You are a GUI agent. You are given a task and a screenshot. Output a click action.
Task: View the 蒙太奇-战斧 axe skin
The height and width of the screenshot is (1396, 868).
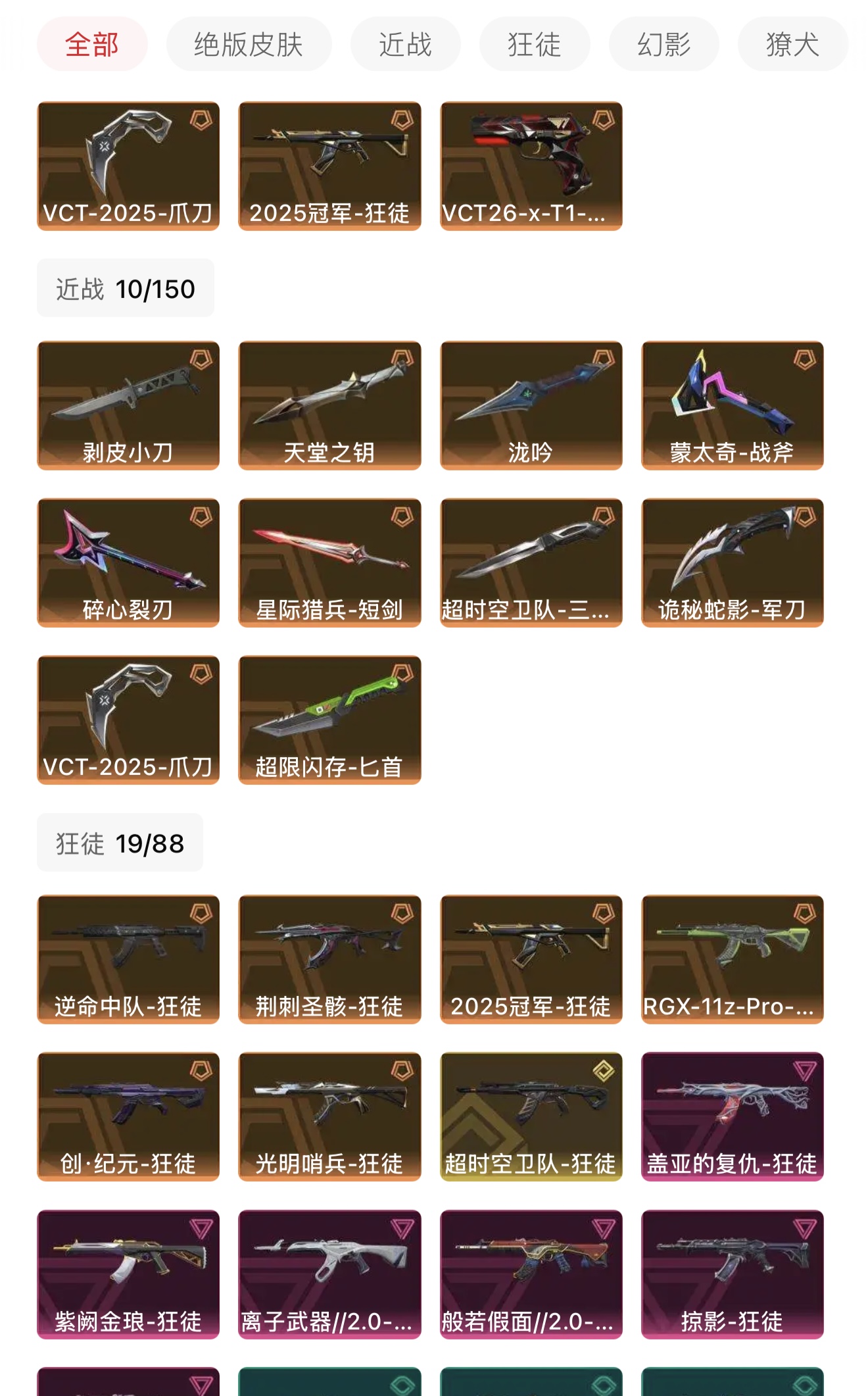click(x=732, y=405)
